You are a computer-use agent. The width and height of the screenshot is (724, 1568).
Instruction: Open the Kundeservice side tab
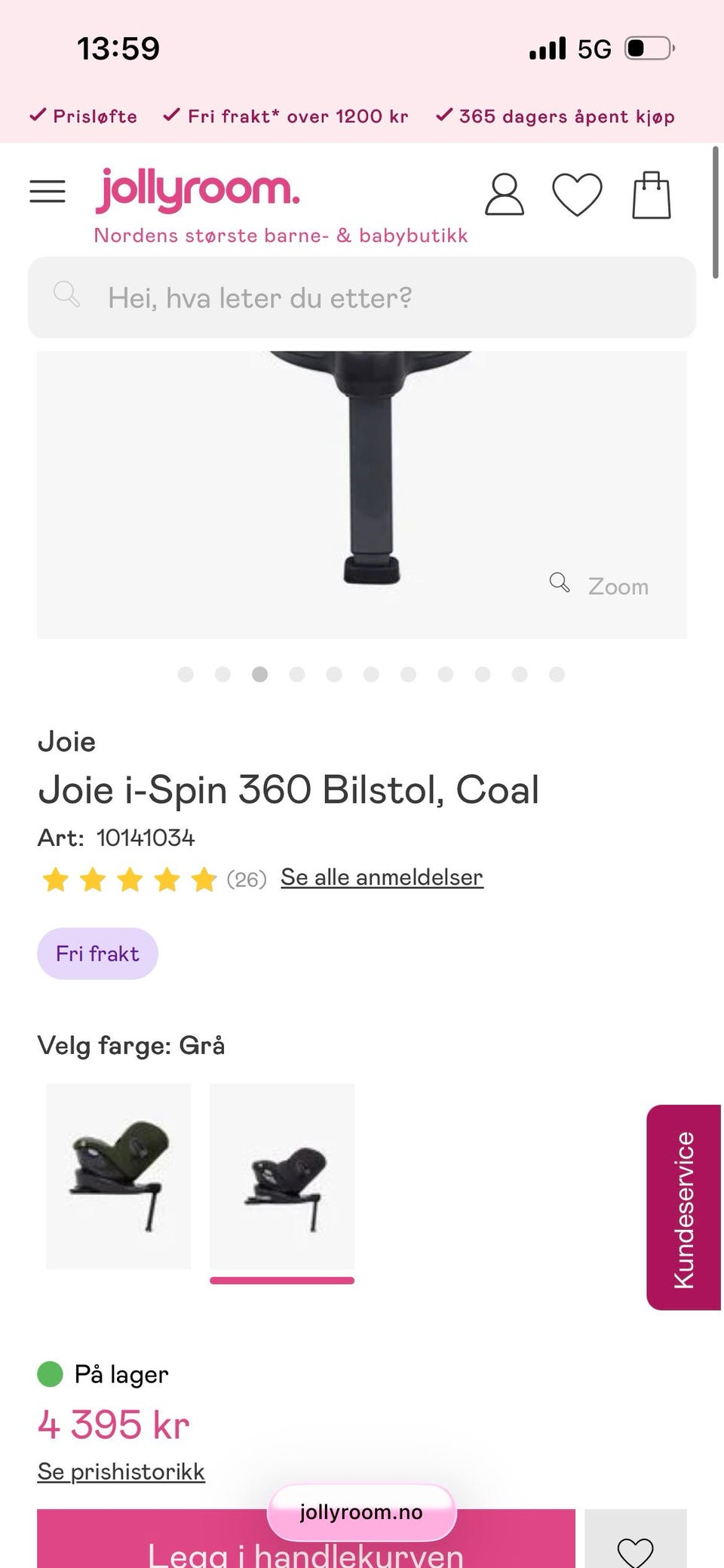click(683, 1207)
